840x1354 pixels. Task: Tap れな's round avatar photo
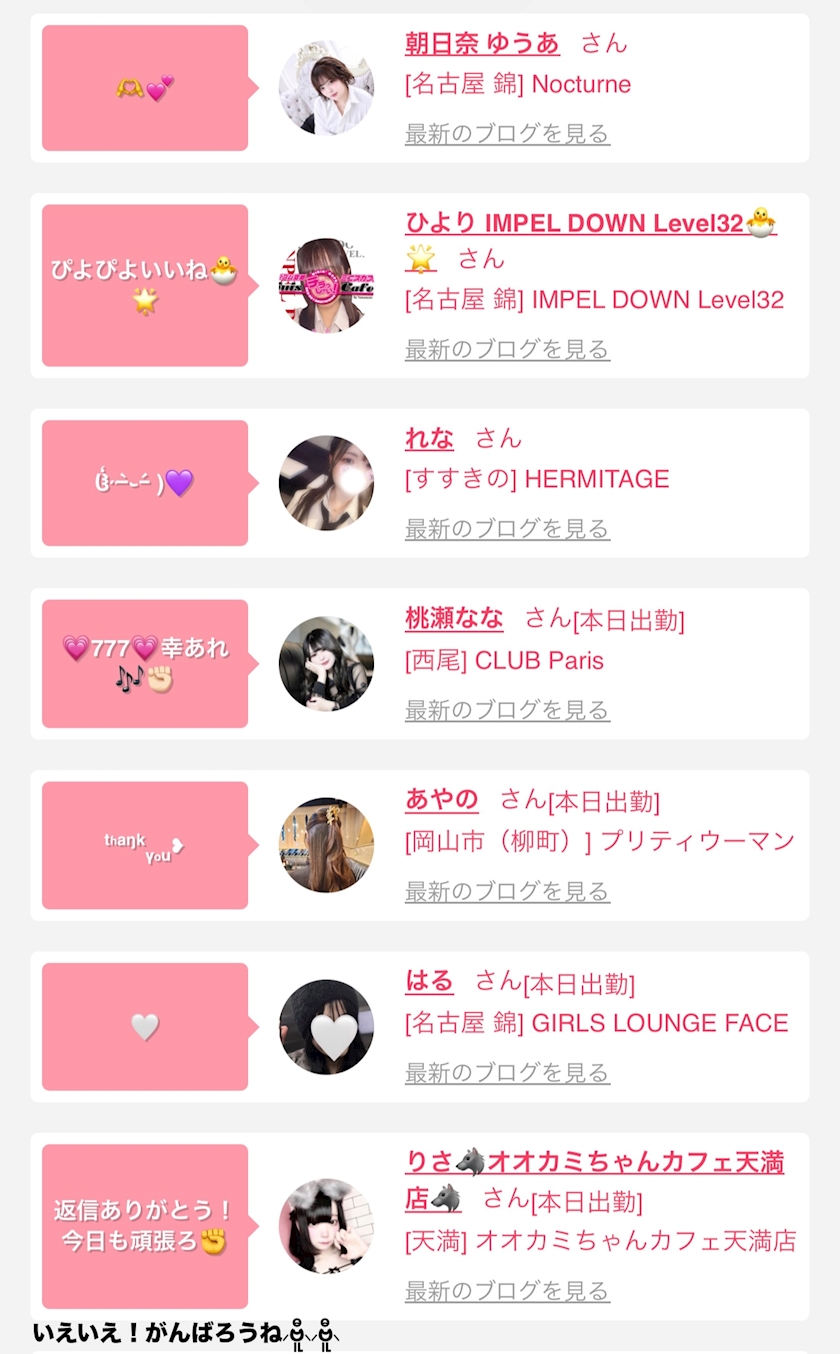pyautogui.click(x=326, y=483)
